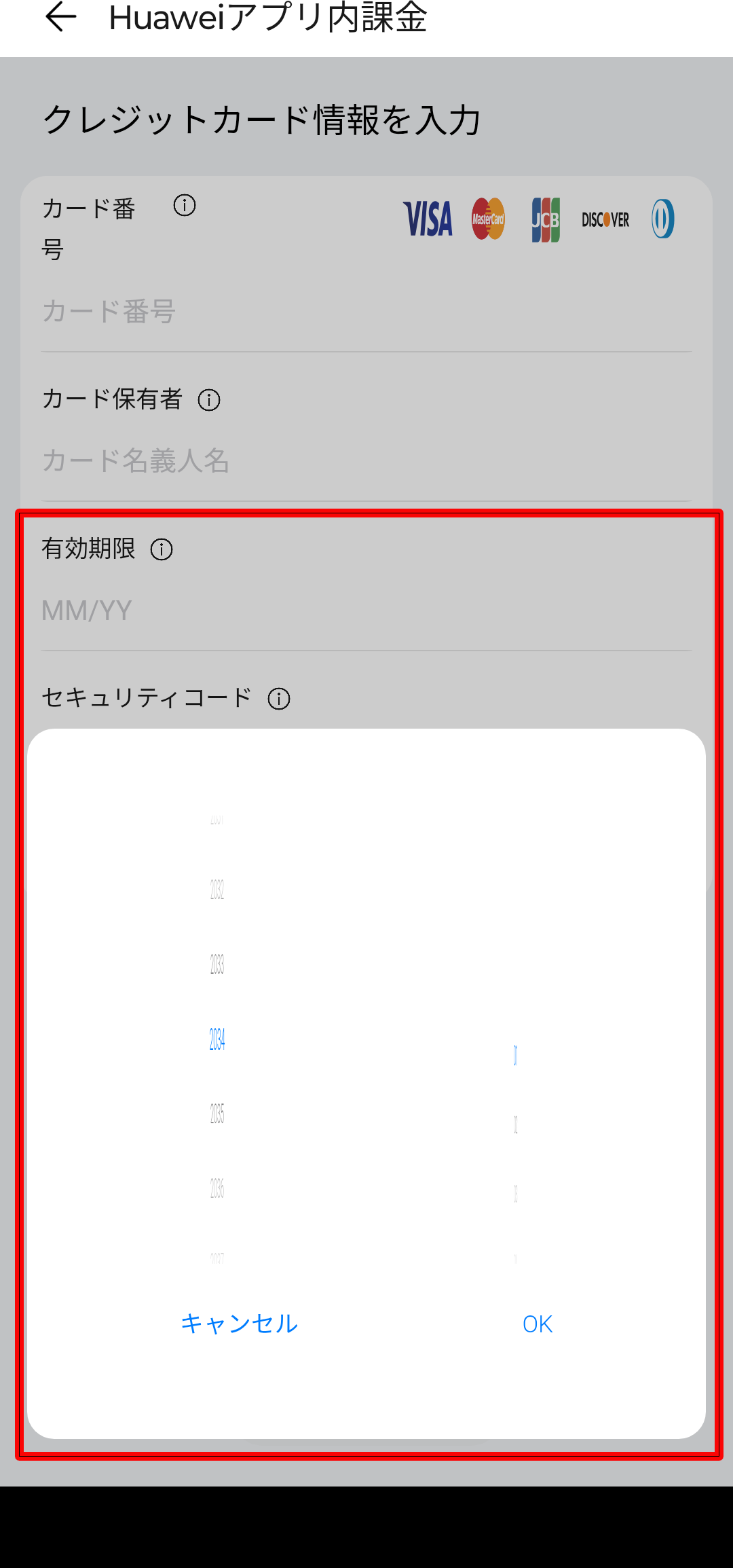The image size is (733, 1568).
Task: Open info icon next to 有効期限
Action: click(x=162, y=549)
